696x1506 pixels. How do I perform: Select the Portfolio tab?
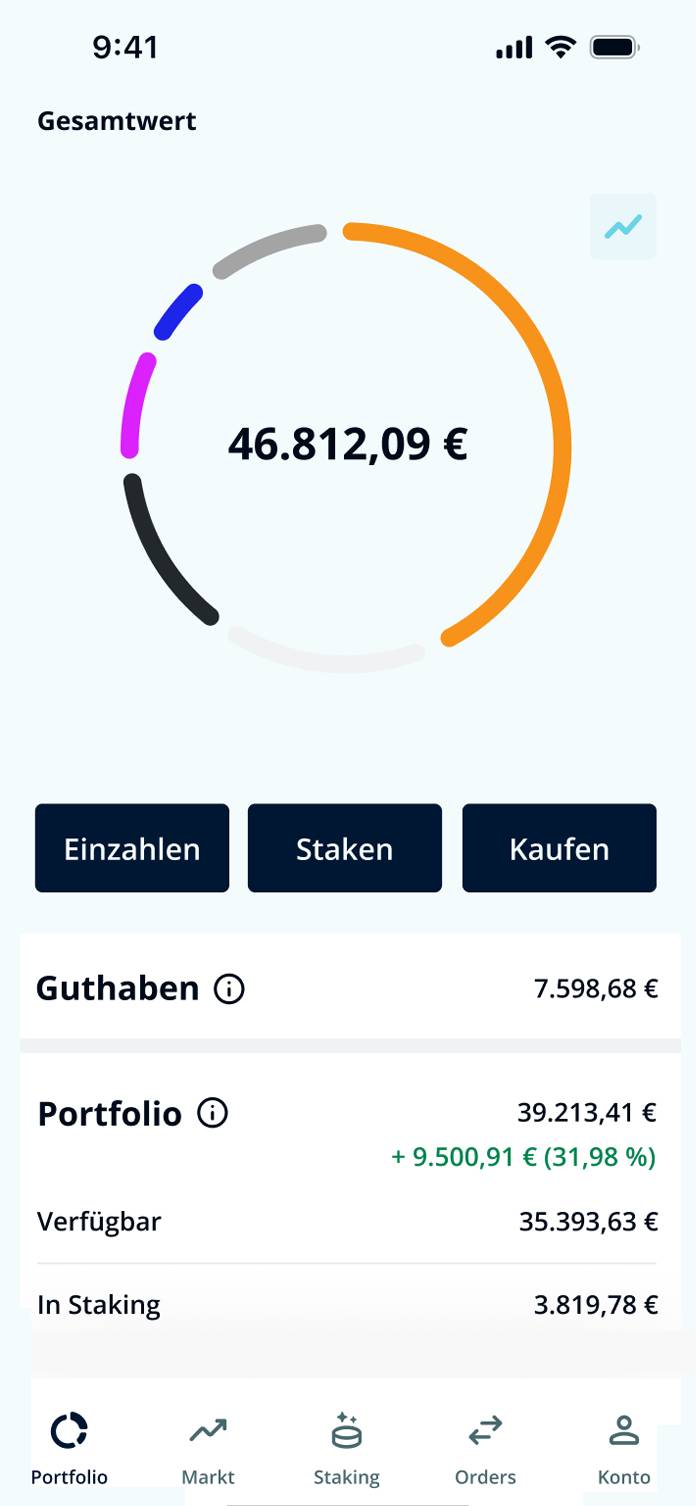pos(69,1448)
